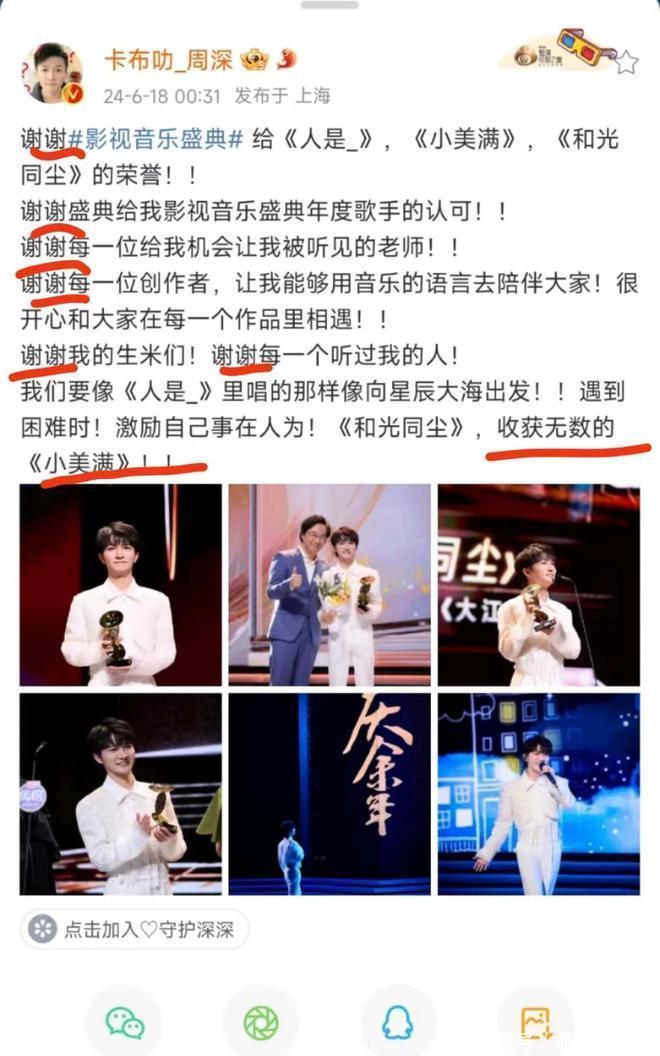Favorite this post with the star icon
The width and height of the screenshot is (660, 1056).
[626, 63]
